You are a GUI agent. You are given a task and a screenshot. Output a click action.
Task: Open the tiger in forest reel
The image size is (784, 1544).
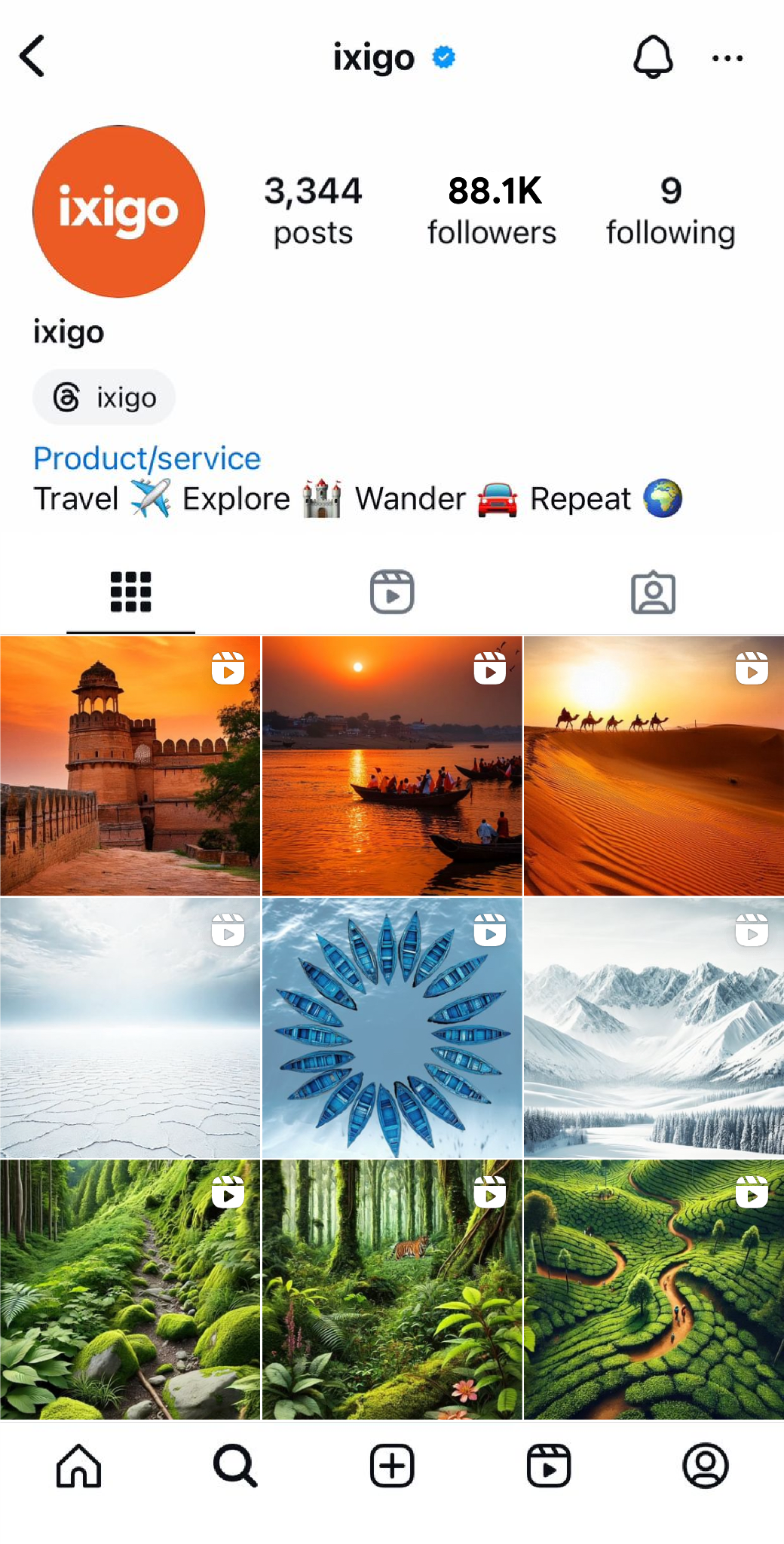[392, 1289]
